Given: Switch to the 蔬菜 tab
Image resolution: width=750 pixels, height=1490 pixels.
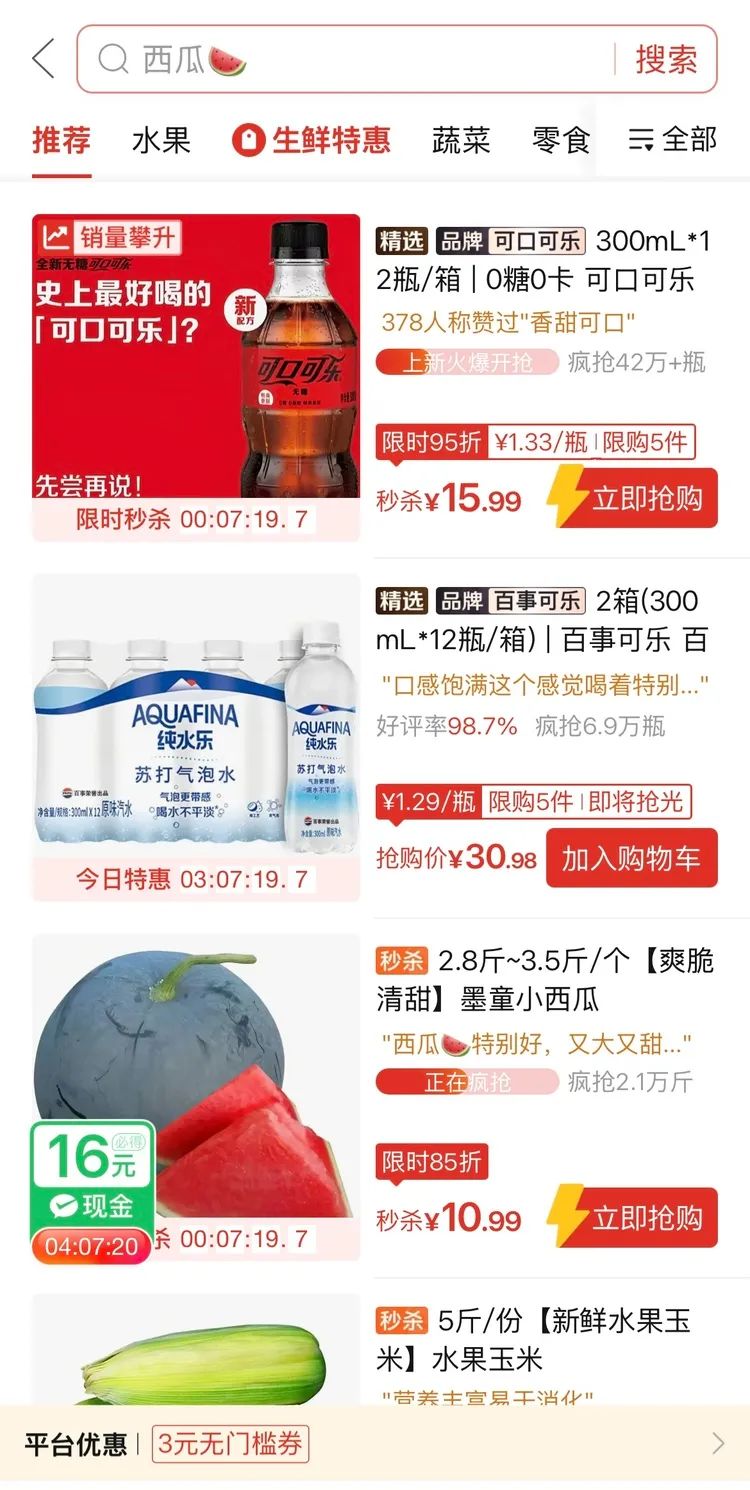Looking at the screenshot, I should [x=461, y=140].
